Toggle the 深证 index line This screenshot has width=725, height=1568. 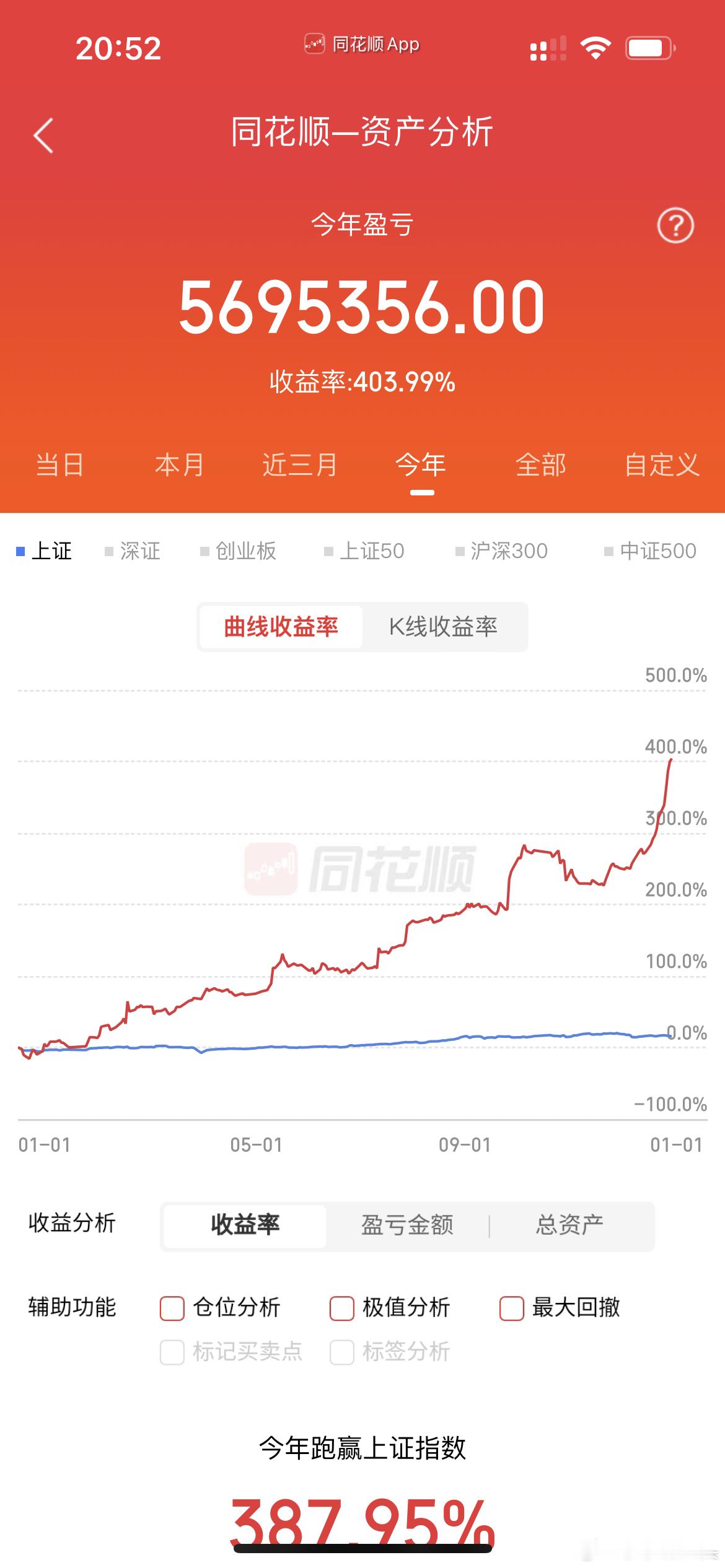(x=132, y=551)
